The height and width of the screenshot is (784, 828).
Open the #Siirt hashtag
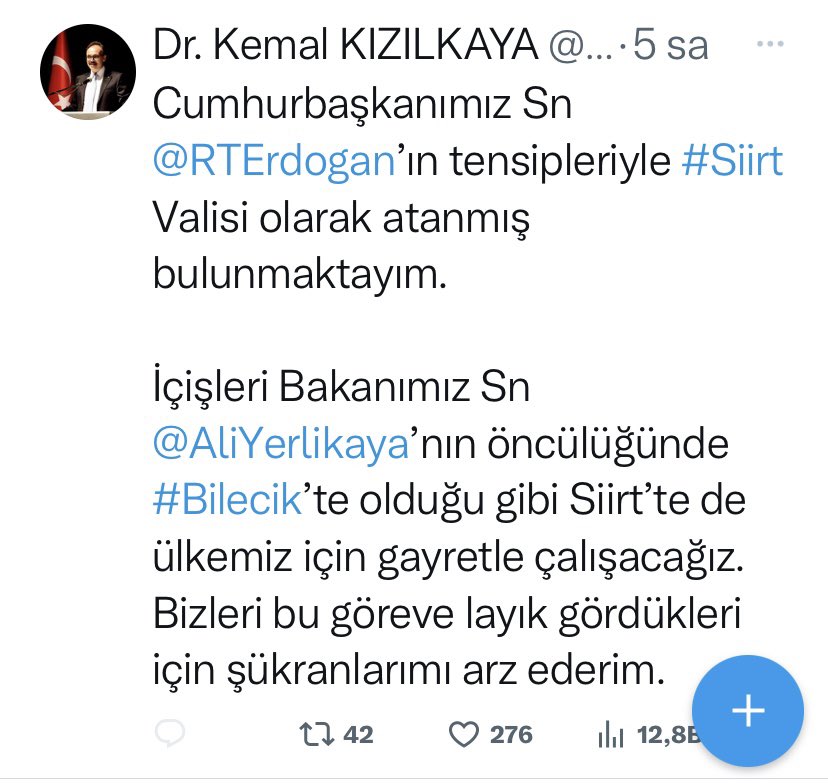pos(731,161)
